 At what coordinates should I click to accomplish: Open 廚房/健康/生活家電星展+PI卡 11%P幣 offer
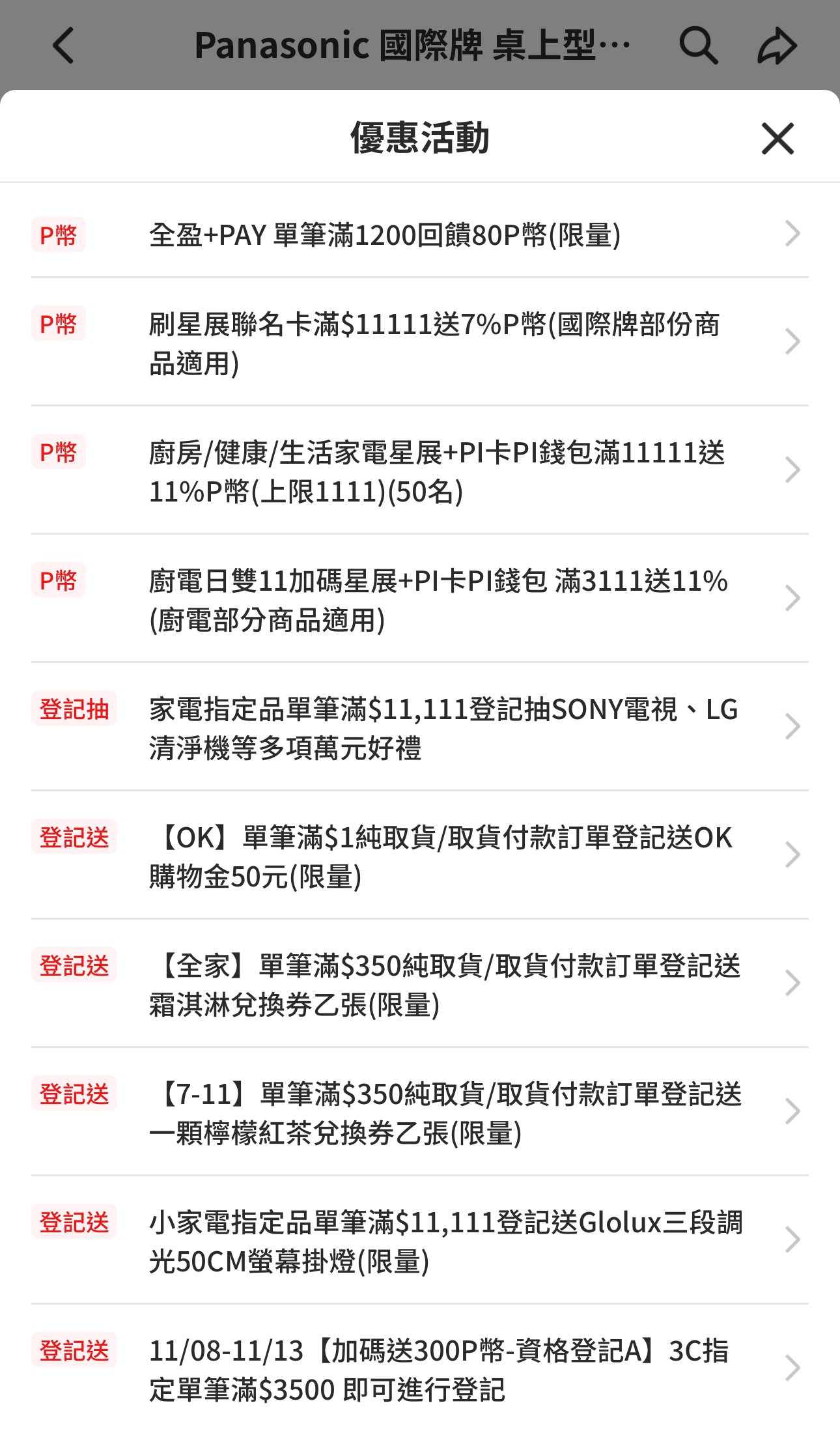[x=420, y=471]
